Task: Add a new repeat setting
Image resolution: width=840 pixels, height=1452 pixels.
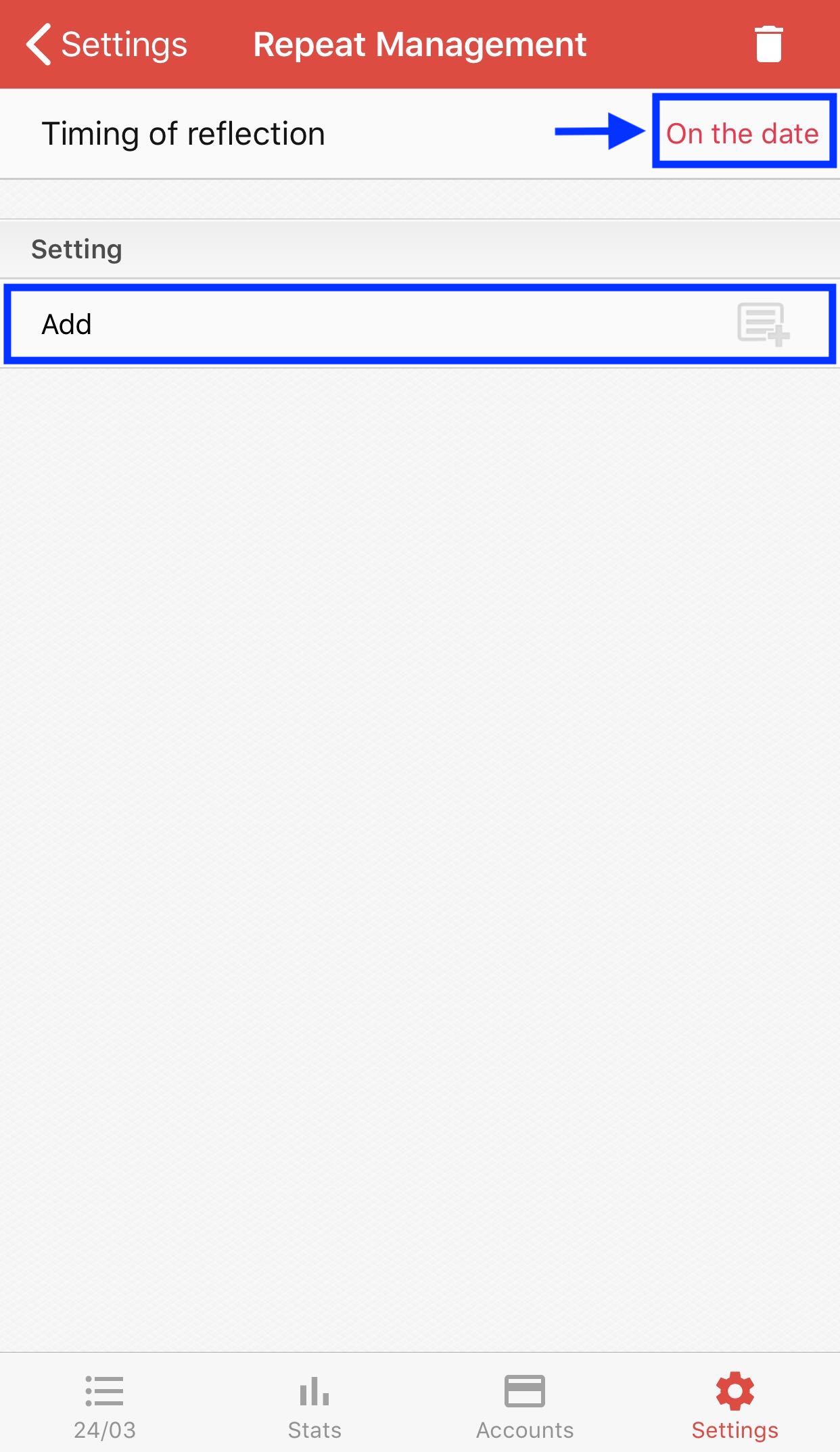Action: point(419,324)
